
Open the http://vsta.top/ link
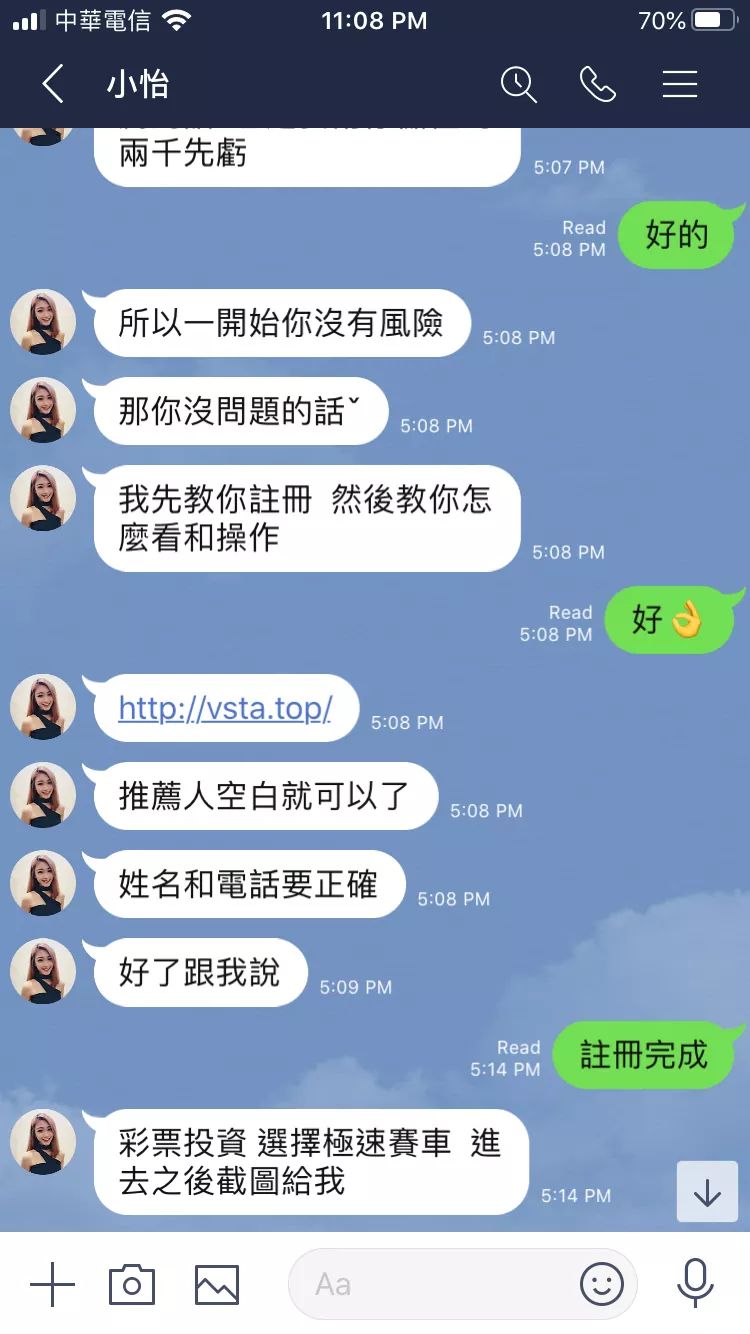click(x=225, y=708)
